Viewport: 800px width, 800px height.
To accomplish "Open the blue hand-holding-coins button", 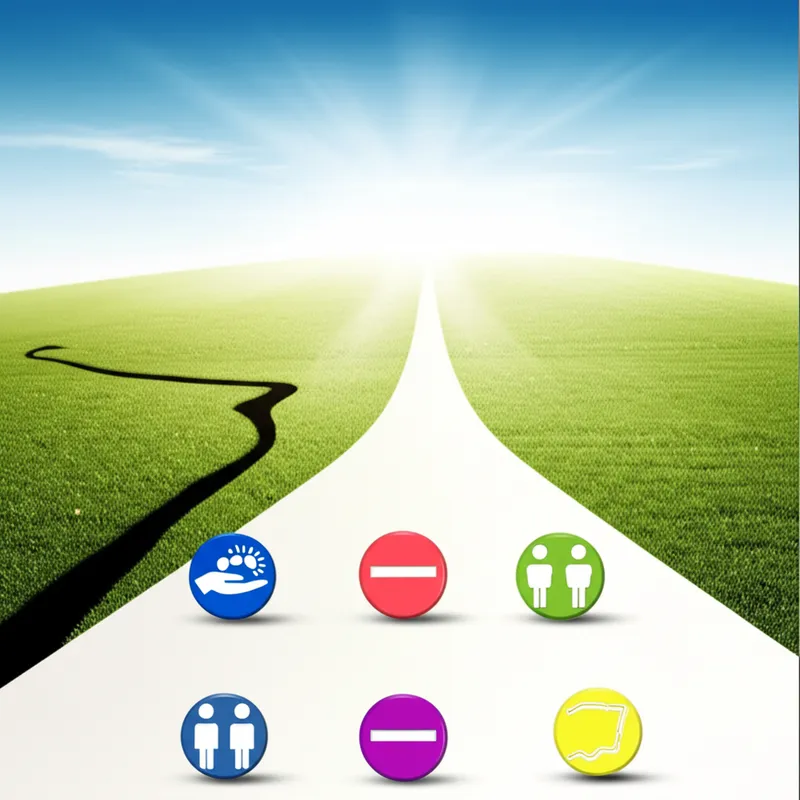I will (232, 576).
